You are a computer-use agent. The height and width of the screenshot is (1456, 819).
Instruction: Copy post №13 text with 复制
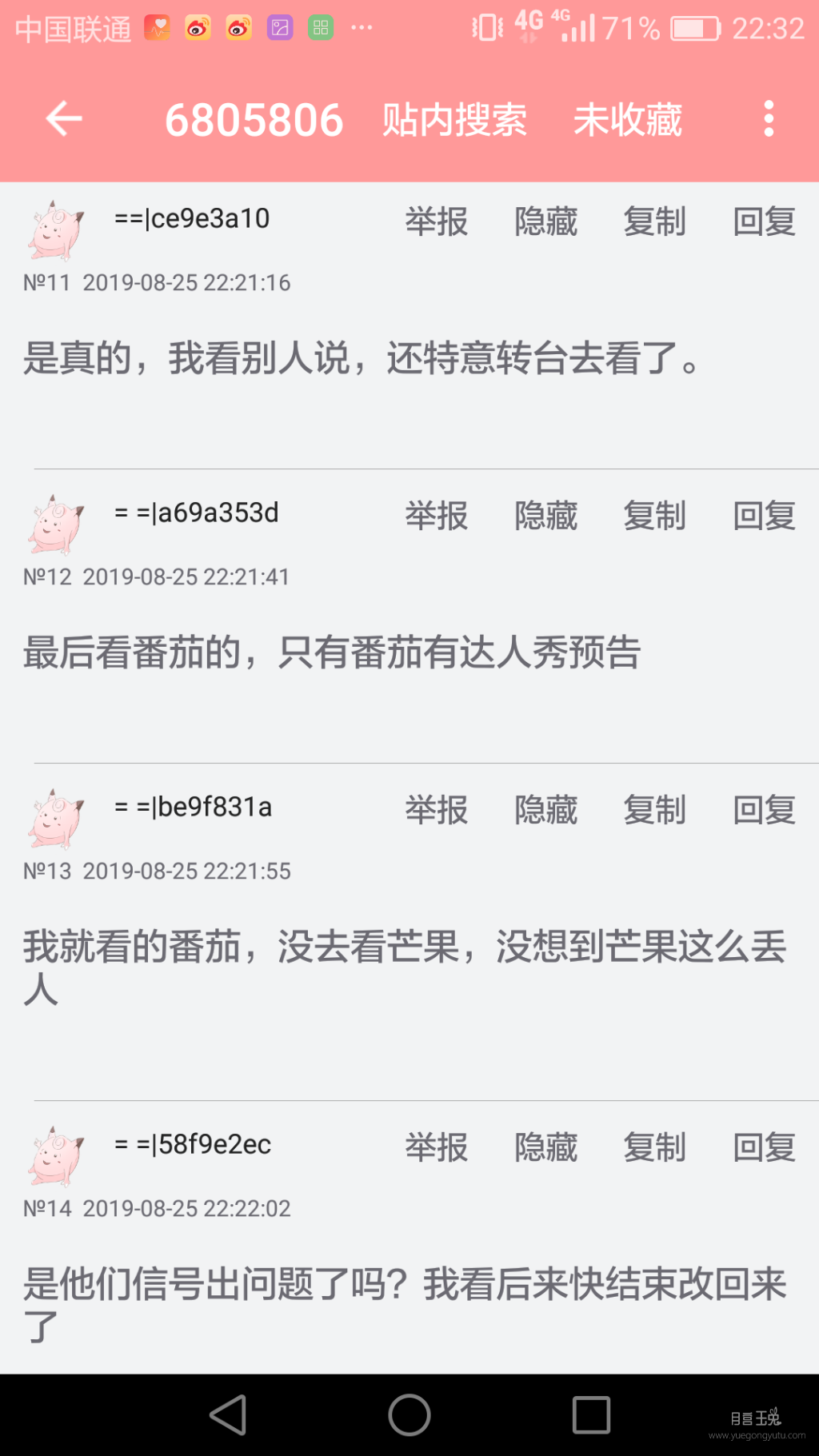(654, 811)
